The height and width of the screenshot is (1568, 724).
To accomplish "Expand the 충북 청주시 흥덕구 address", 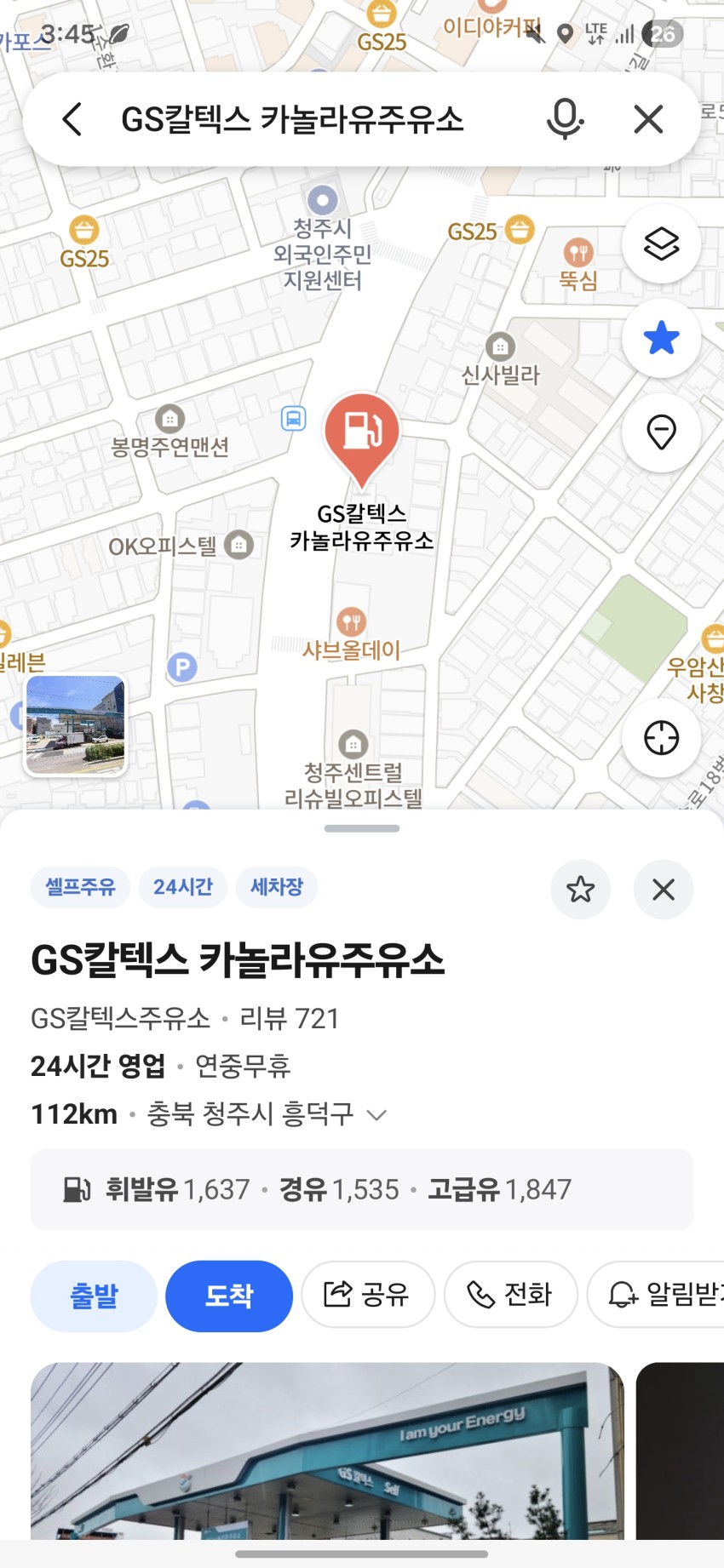I will [376, 1114].
